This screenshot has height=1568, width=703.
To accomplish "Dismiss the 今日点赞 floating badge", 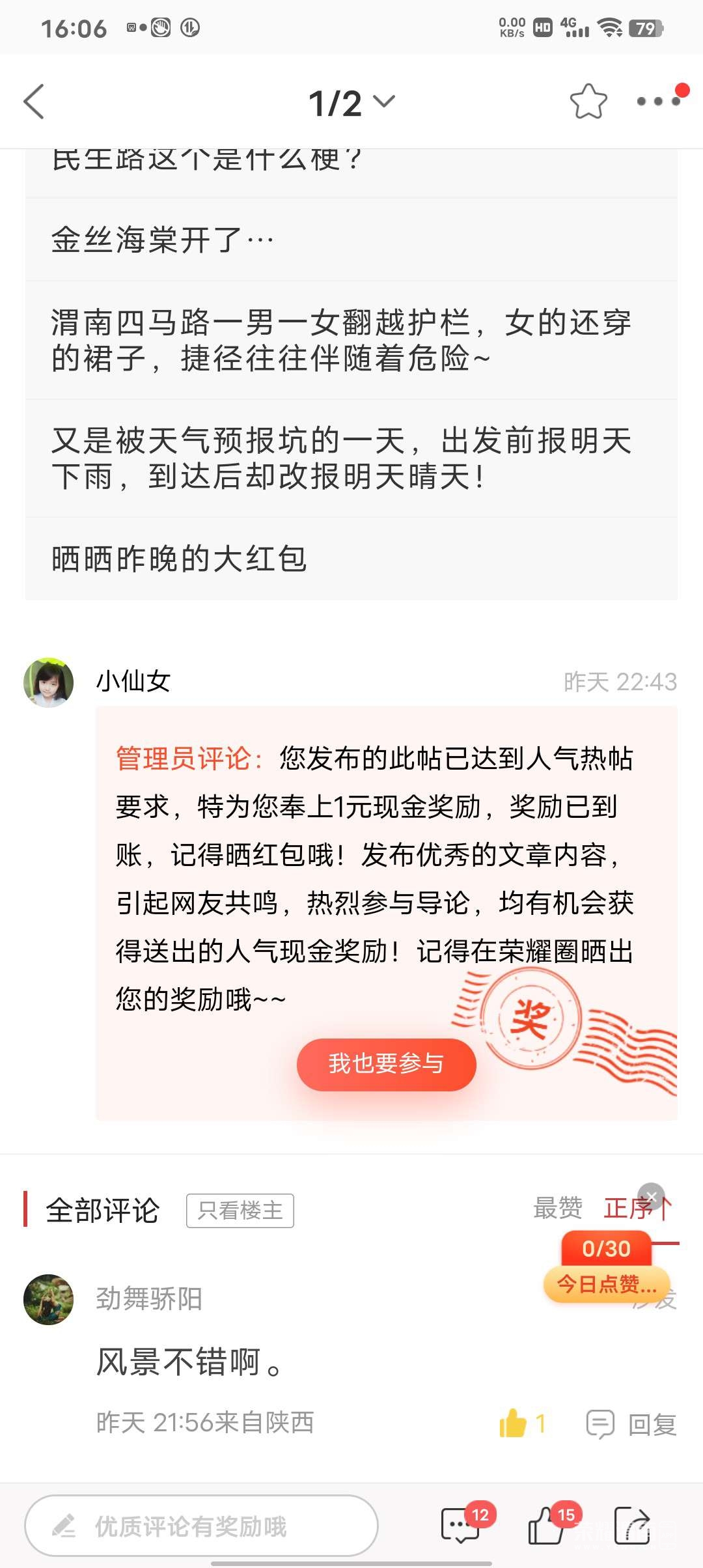I will click(x=651, y=1196).
